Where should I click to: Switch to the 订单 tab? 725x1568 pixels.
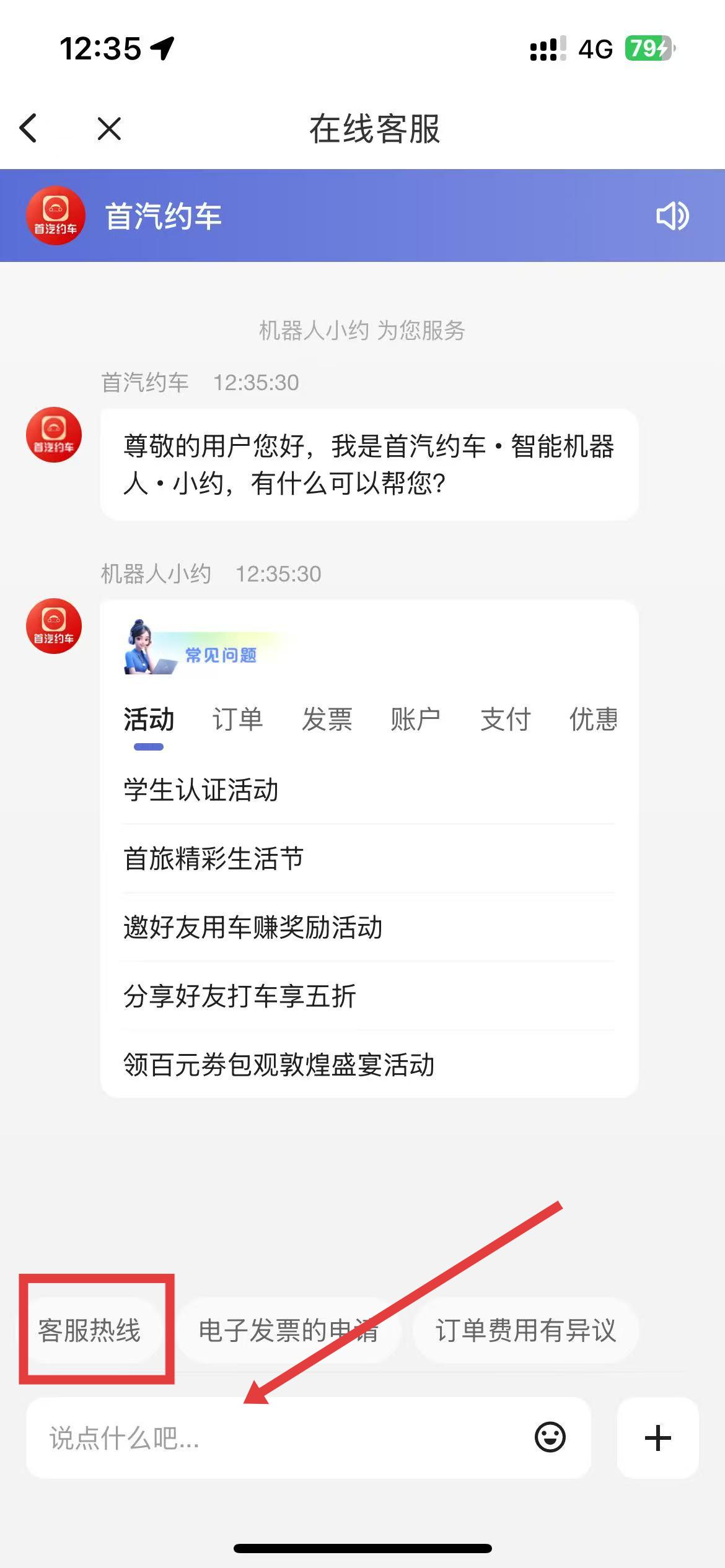coord(237,720)
